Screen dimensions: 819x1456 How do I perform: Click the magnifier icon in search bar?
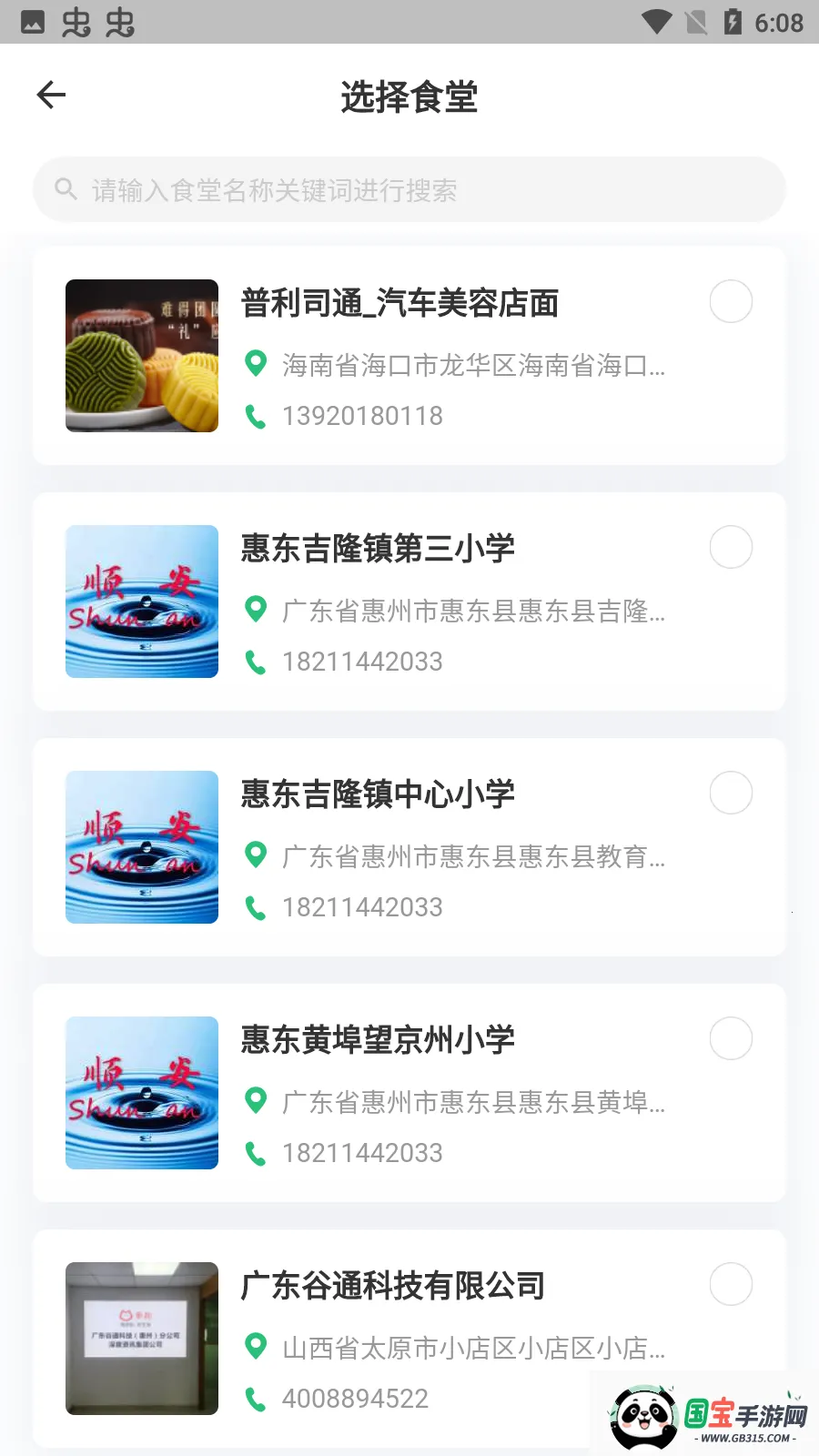(x=66, y=188)
